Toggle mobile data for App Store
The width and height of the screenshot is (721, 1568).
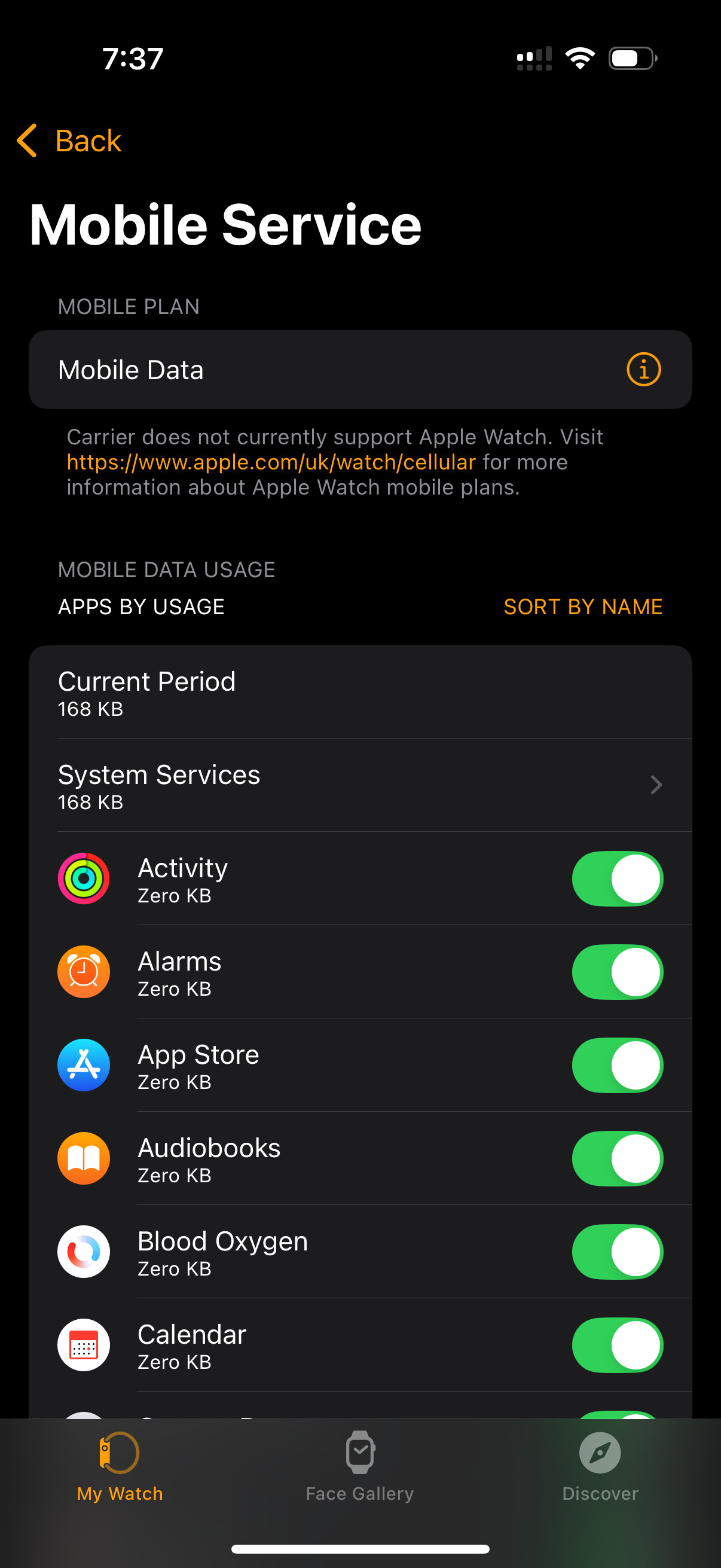pyautogui.click(x=617, y=1065)
